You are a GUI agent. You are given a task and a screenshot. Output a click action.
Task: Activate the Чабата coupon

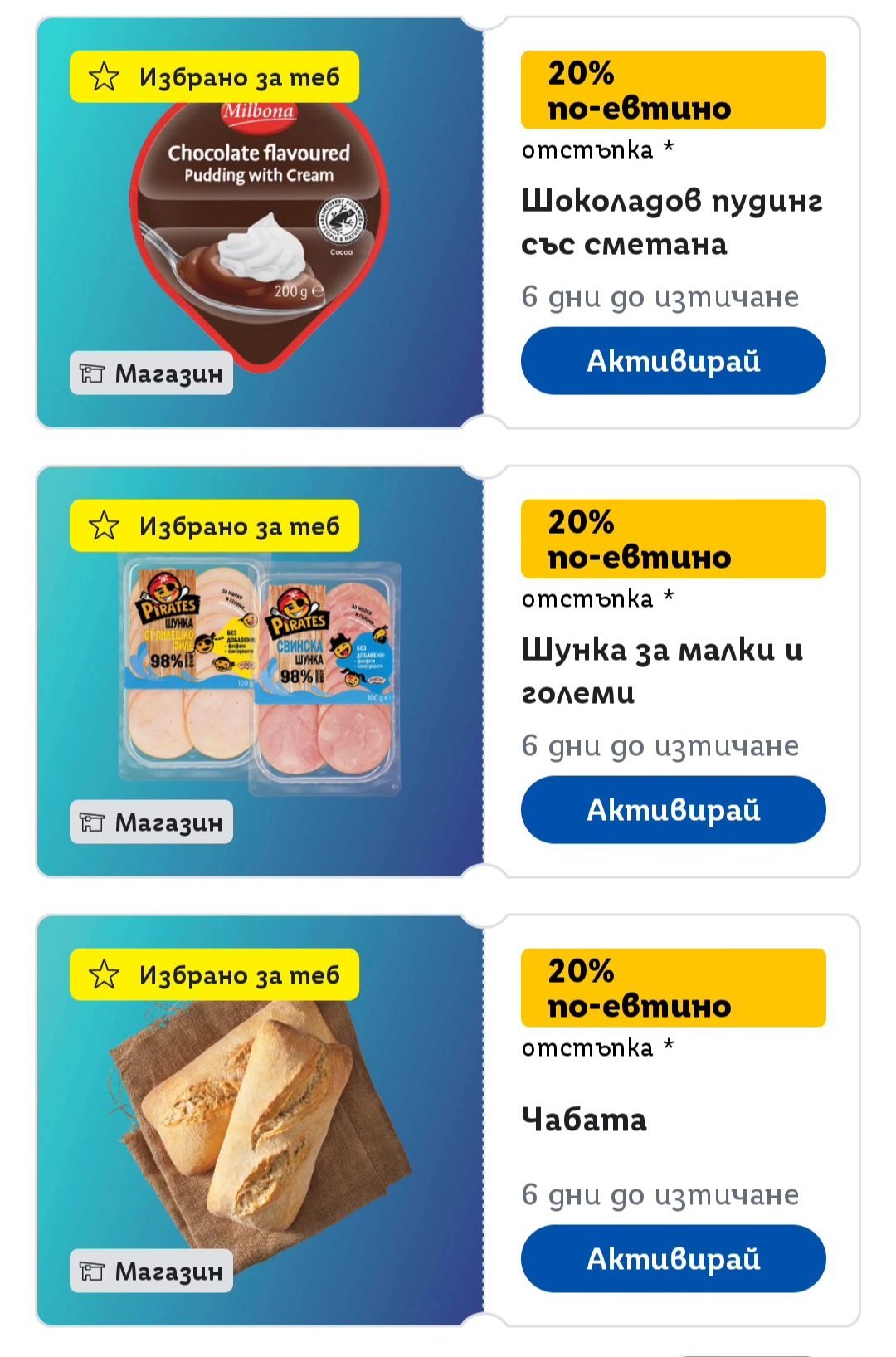673,1259
